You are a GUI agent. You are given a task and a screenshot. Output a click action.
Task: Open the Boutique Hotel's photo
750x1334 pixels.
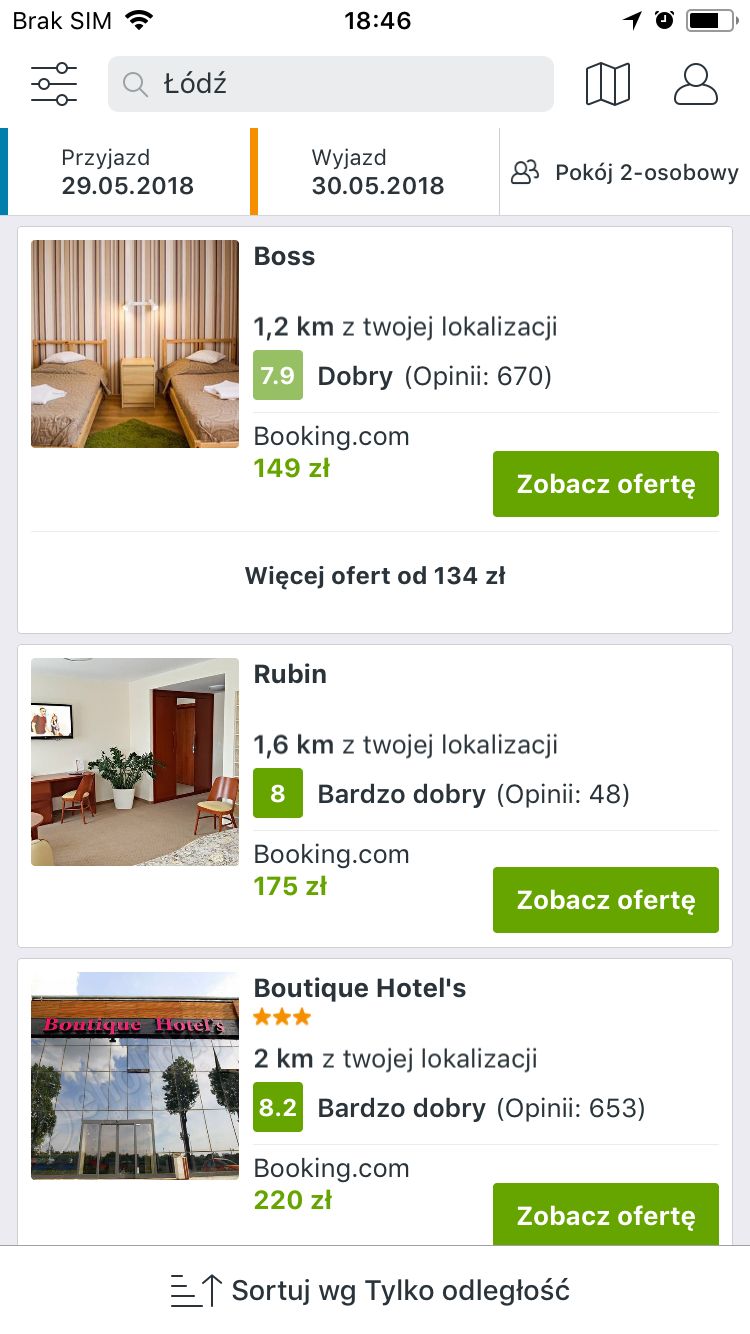(x=135, y=1076)
